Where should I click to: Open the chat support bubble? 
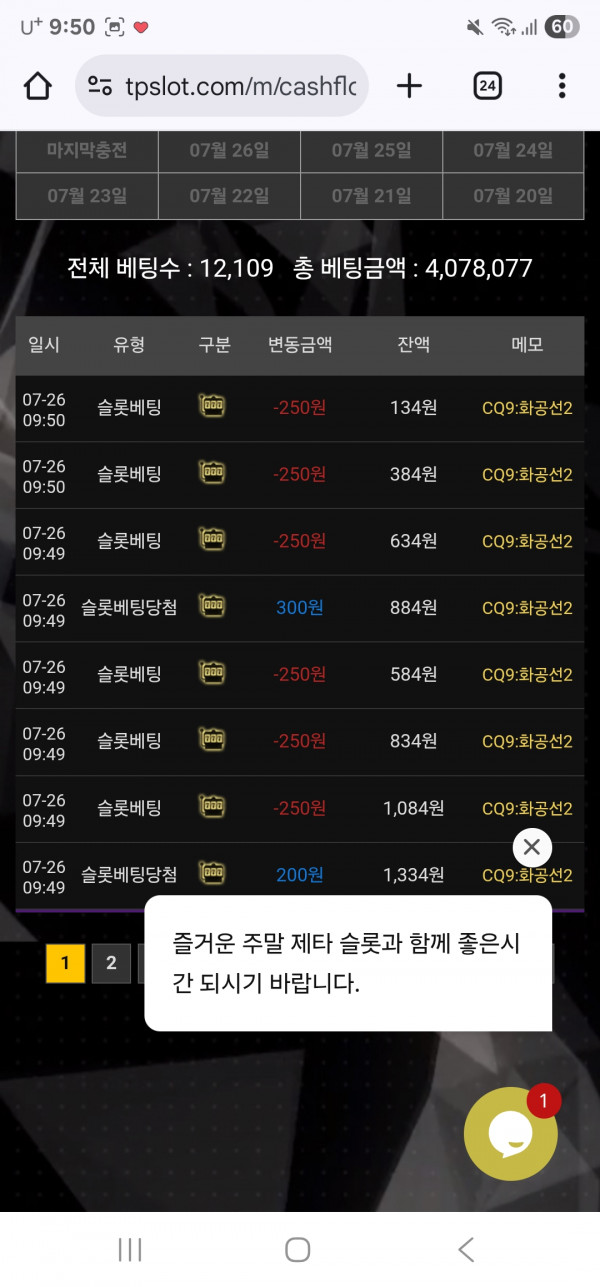coord(511,1134)
